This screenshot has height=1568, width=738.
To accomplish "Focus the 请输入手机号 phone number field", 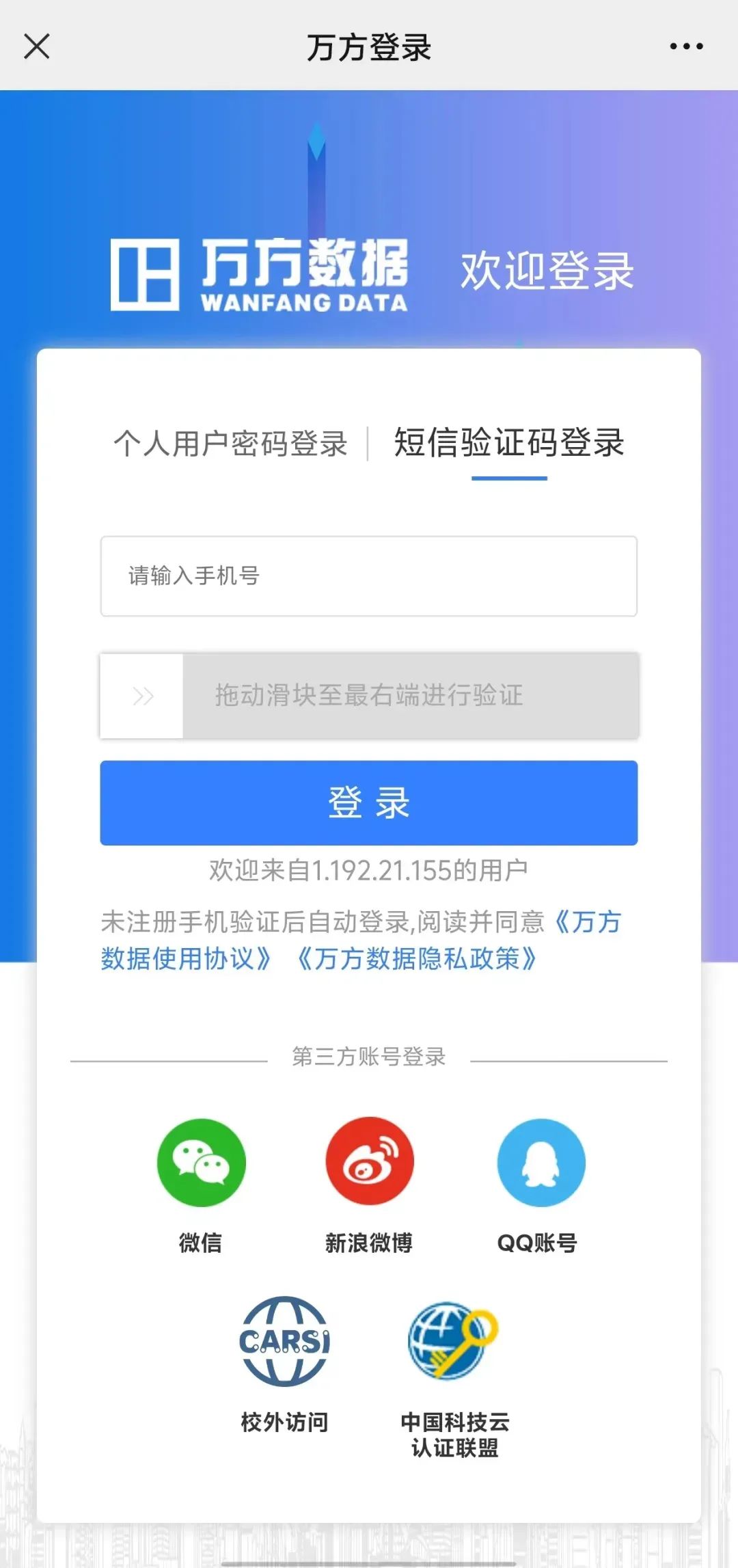I will tap(369, 576).
